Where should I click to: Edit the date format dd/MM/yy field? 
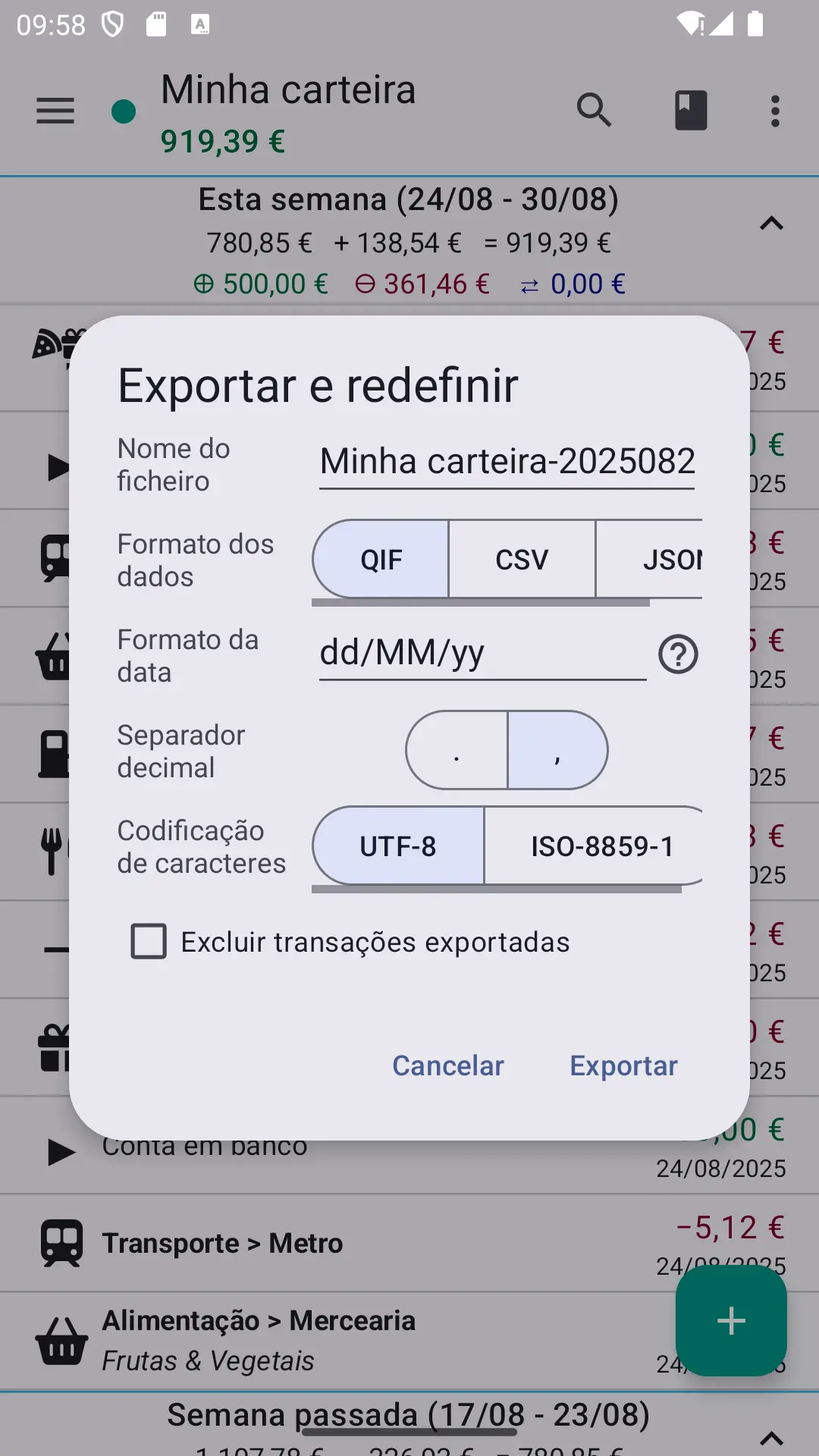482,653
